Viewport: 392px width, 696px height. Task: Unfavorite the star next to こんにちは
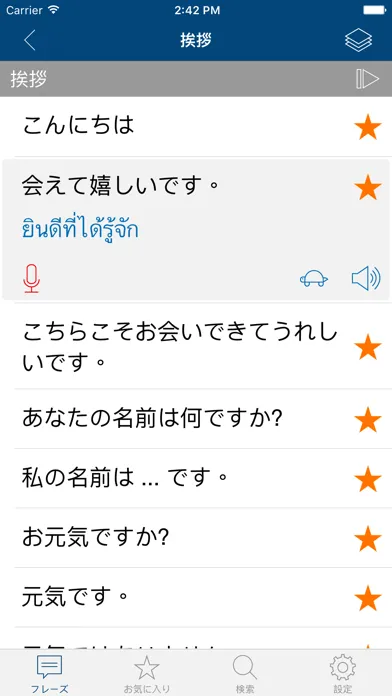click(x=368, y=127)
